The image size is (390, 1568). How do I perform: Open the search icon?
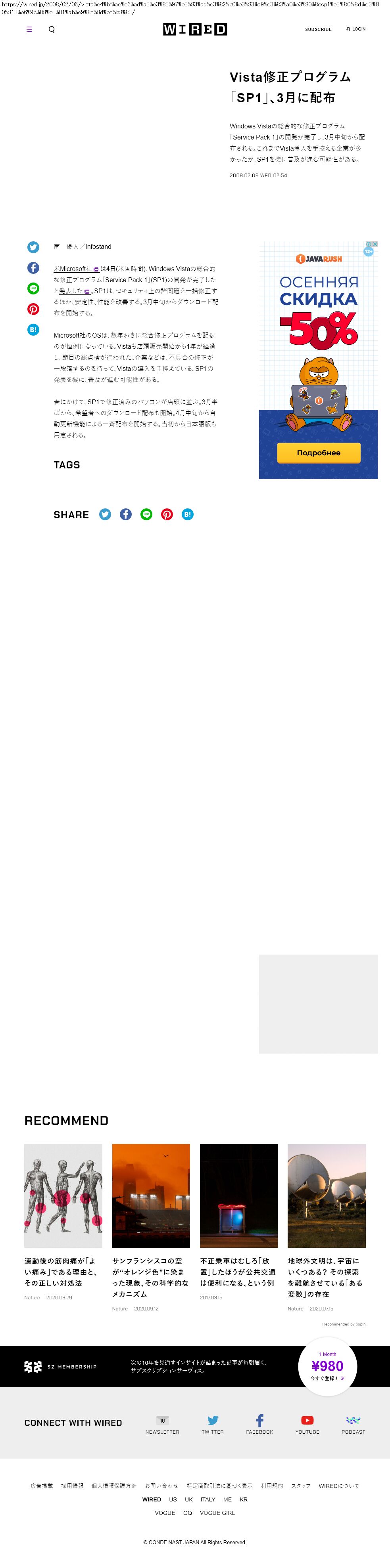(x=52, y=29)
